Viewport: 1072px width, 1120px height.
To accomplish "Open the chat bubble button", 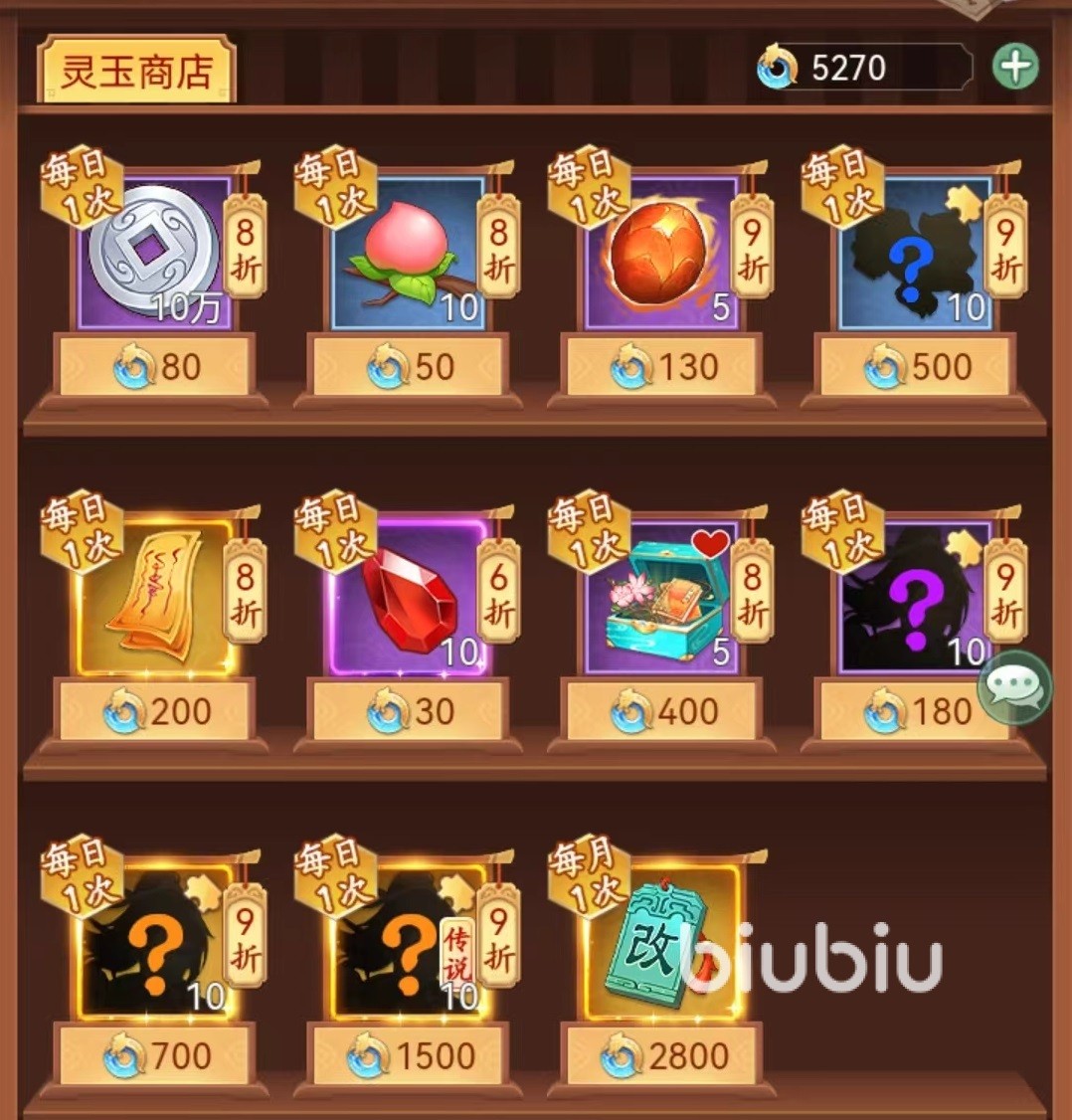I will point(1014,687).
